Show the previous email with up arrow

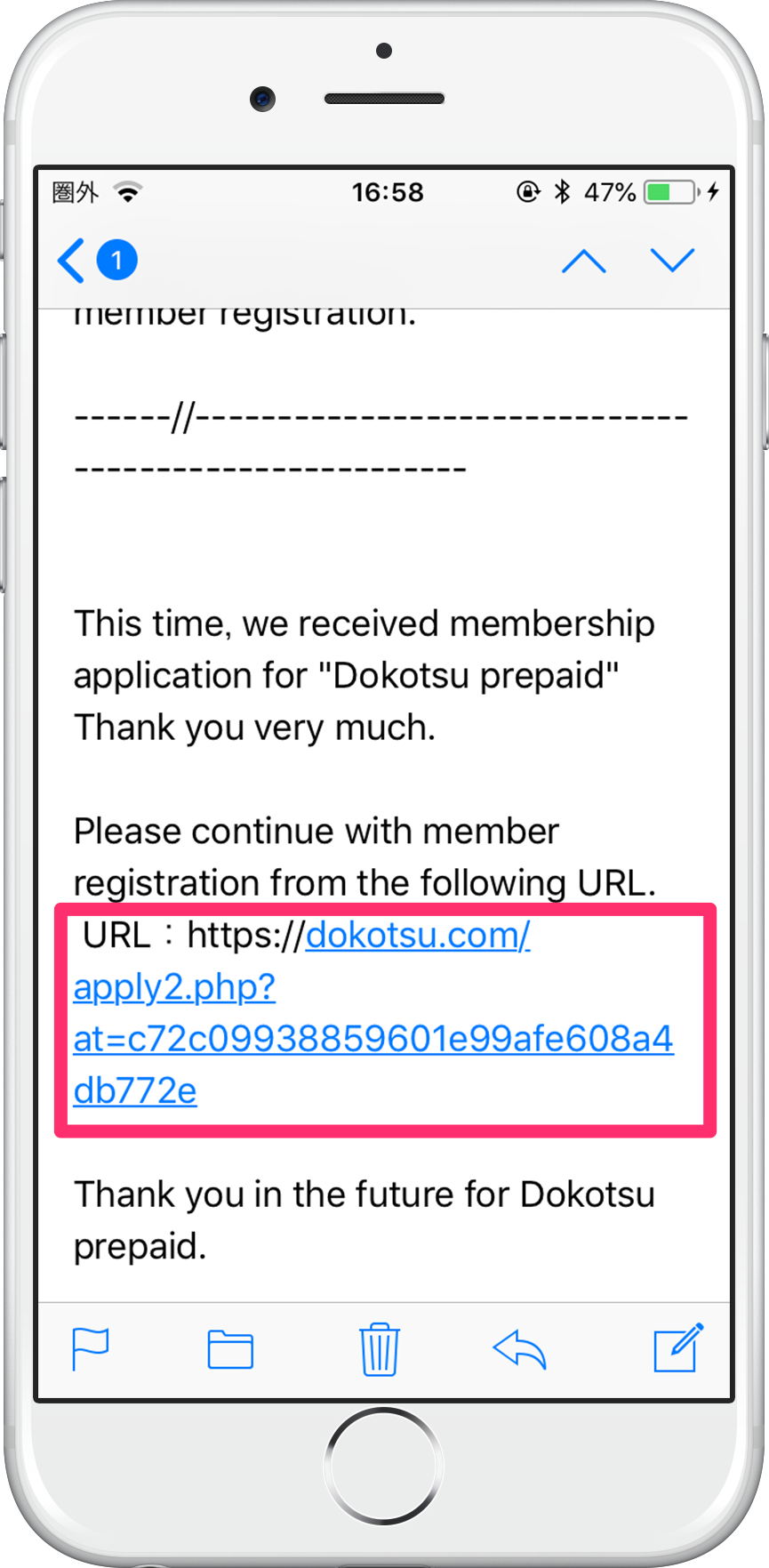[x=583, y=261]
